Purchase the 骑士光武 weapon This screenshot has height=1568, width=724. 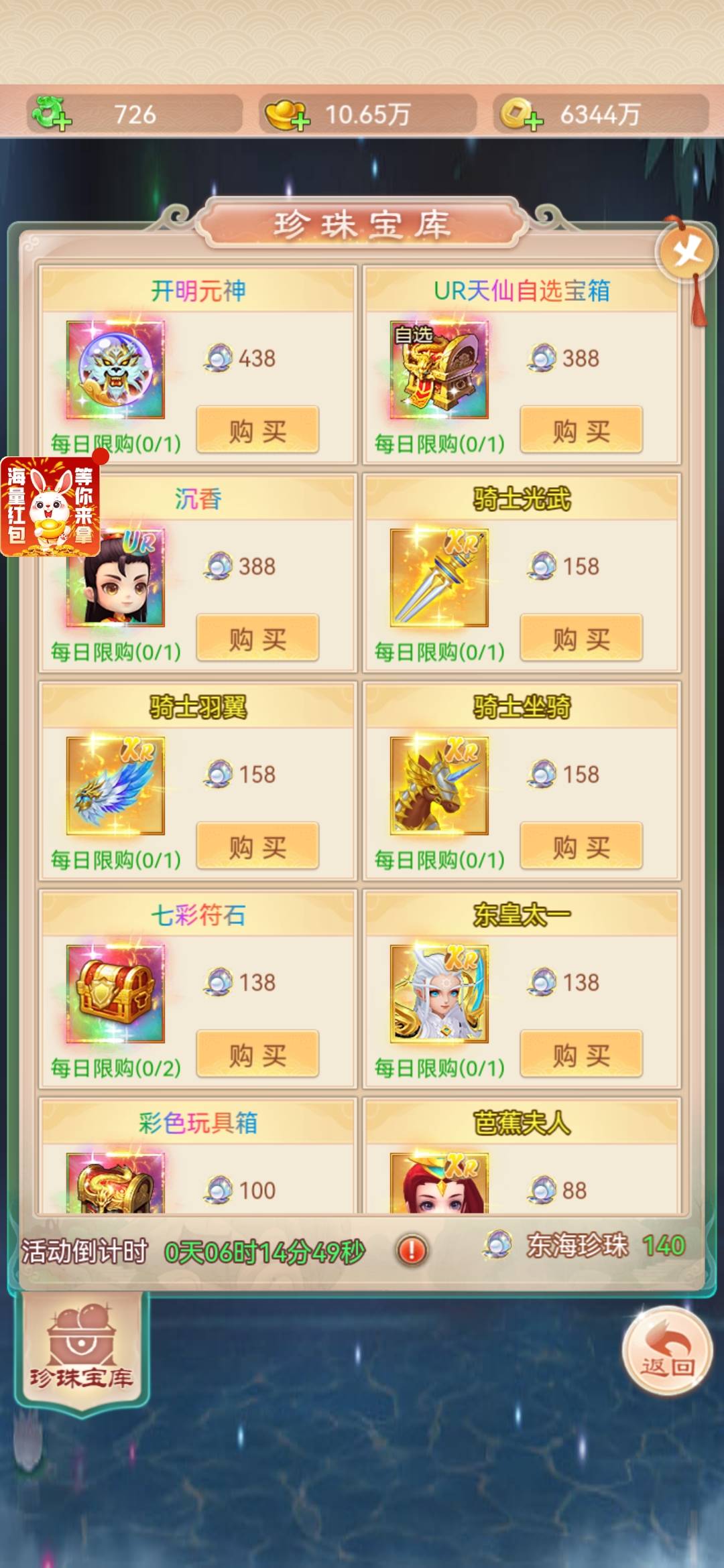581,639
